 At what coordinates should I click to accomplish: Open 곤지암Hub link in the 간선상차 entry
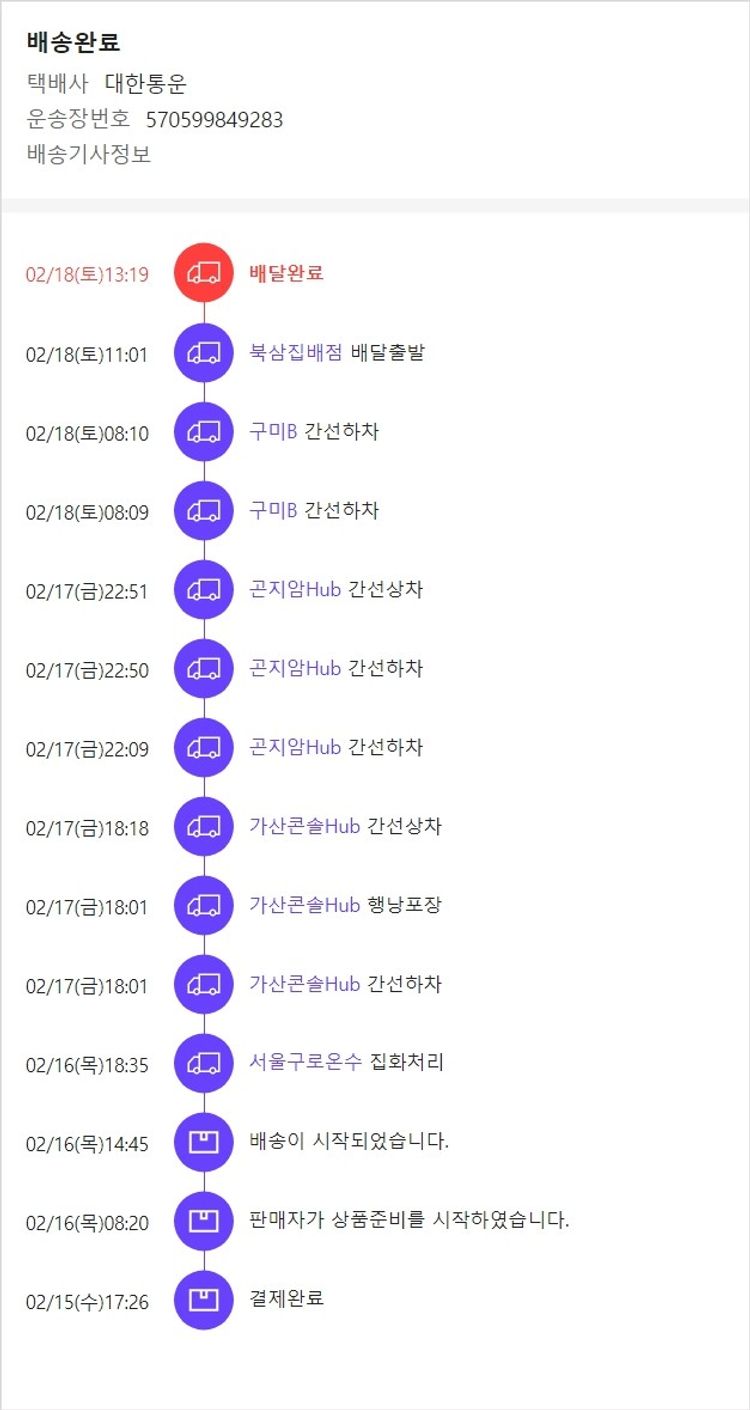295,589
